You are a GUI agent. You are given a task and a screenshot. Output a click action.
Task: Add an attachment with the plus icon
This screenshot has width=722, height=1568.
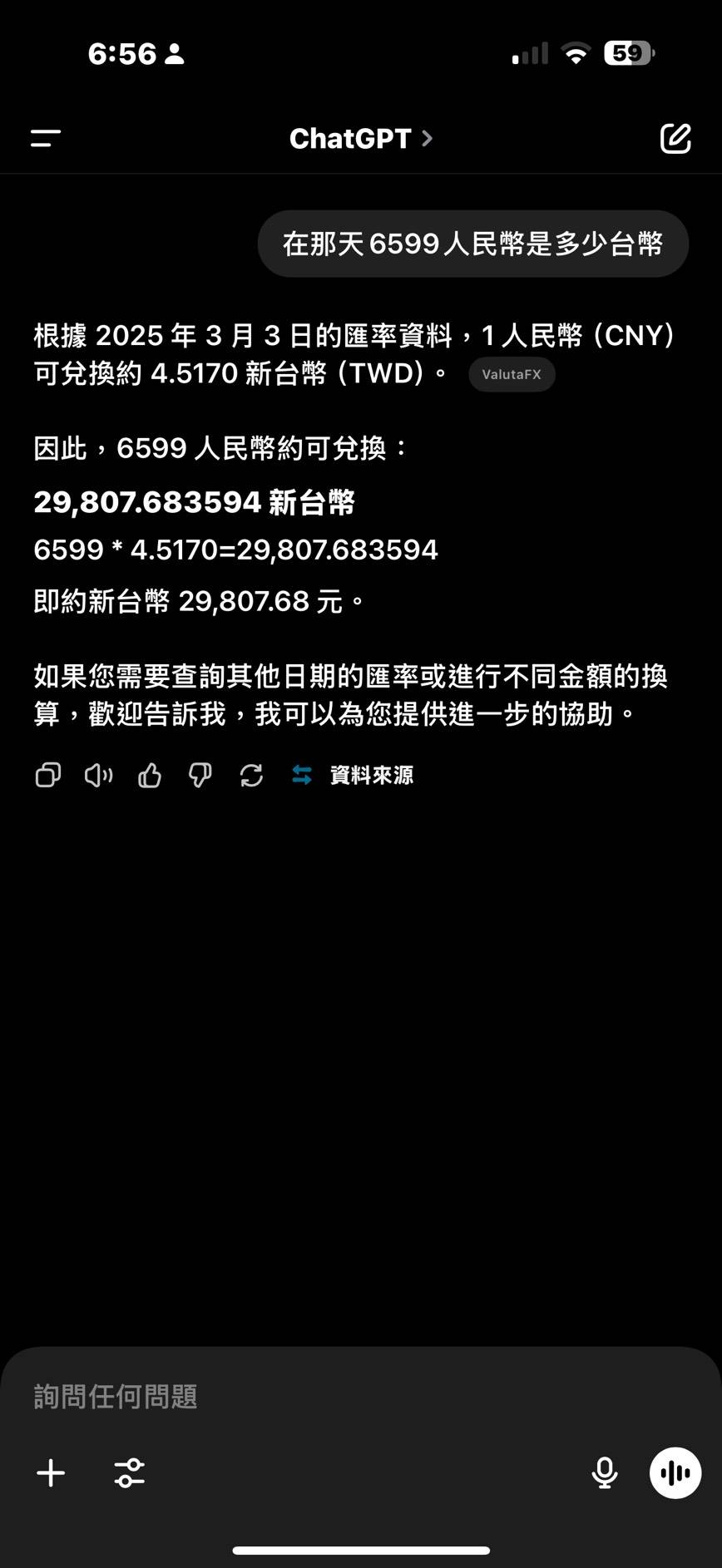click(51, 1472)
